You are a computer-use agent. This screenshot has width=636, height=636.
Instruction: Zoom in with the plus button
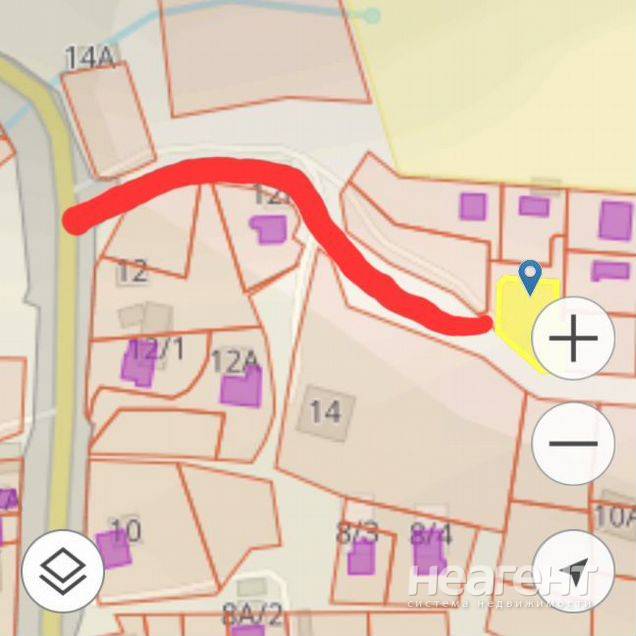coord(573,339)
